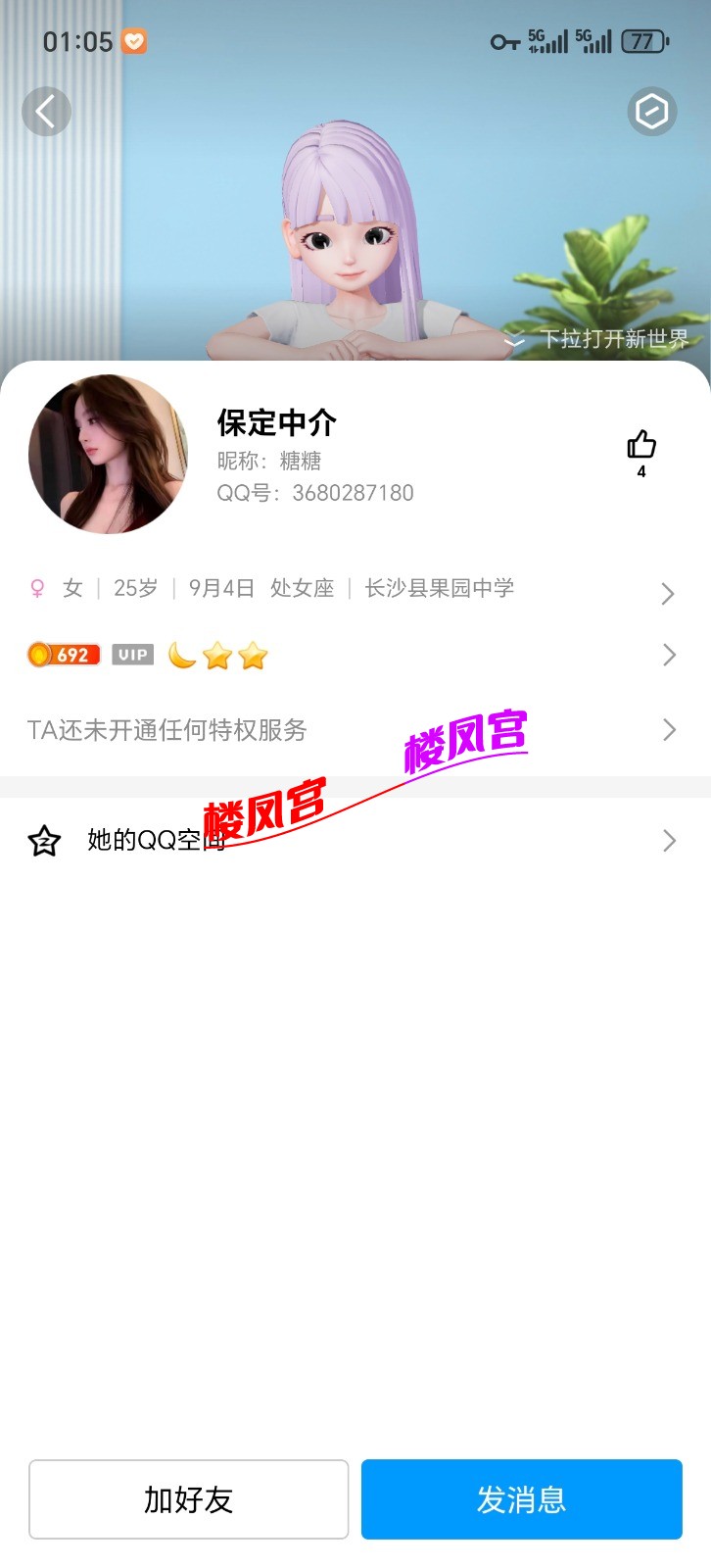Tap the back arrow on the profile
The height and width of the screenshot is (1568, 711).
coord(46,111)
